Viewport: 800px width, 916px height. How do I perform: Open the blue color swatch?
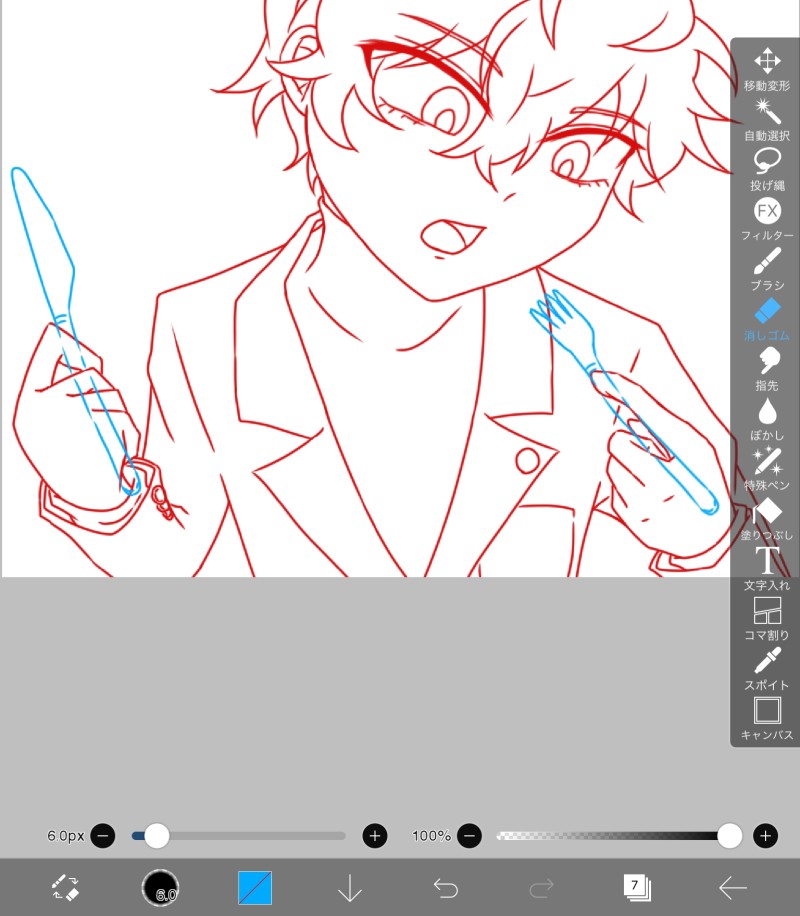(x=255, y=887)
